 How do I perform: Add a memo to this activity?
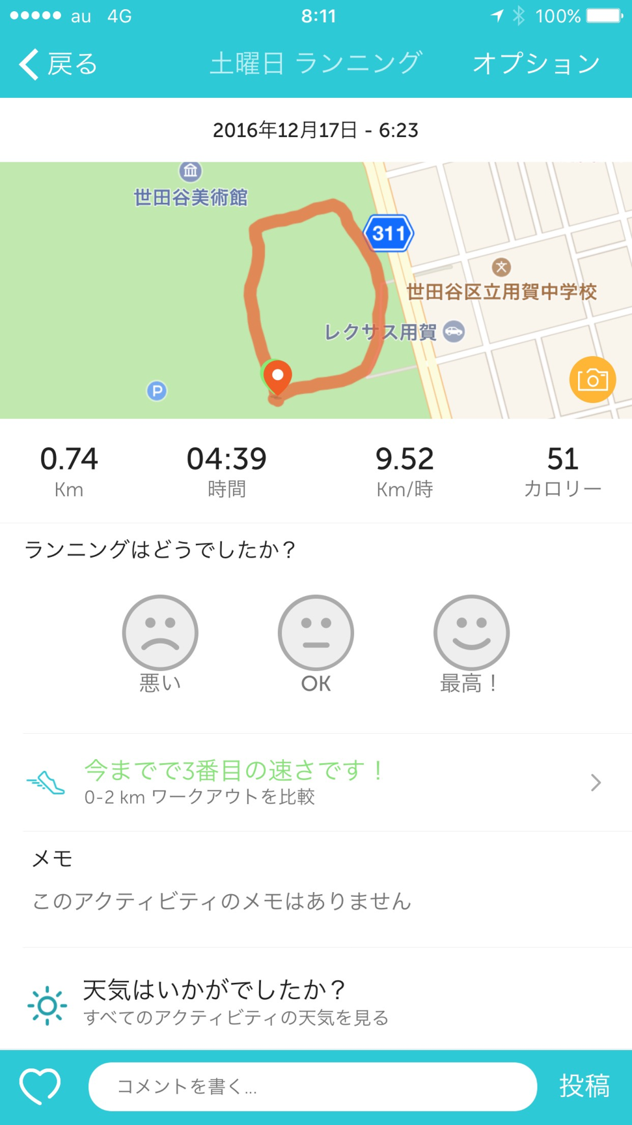click(316, 889)
